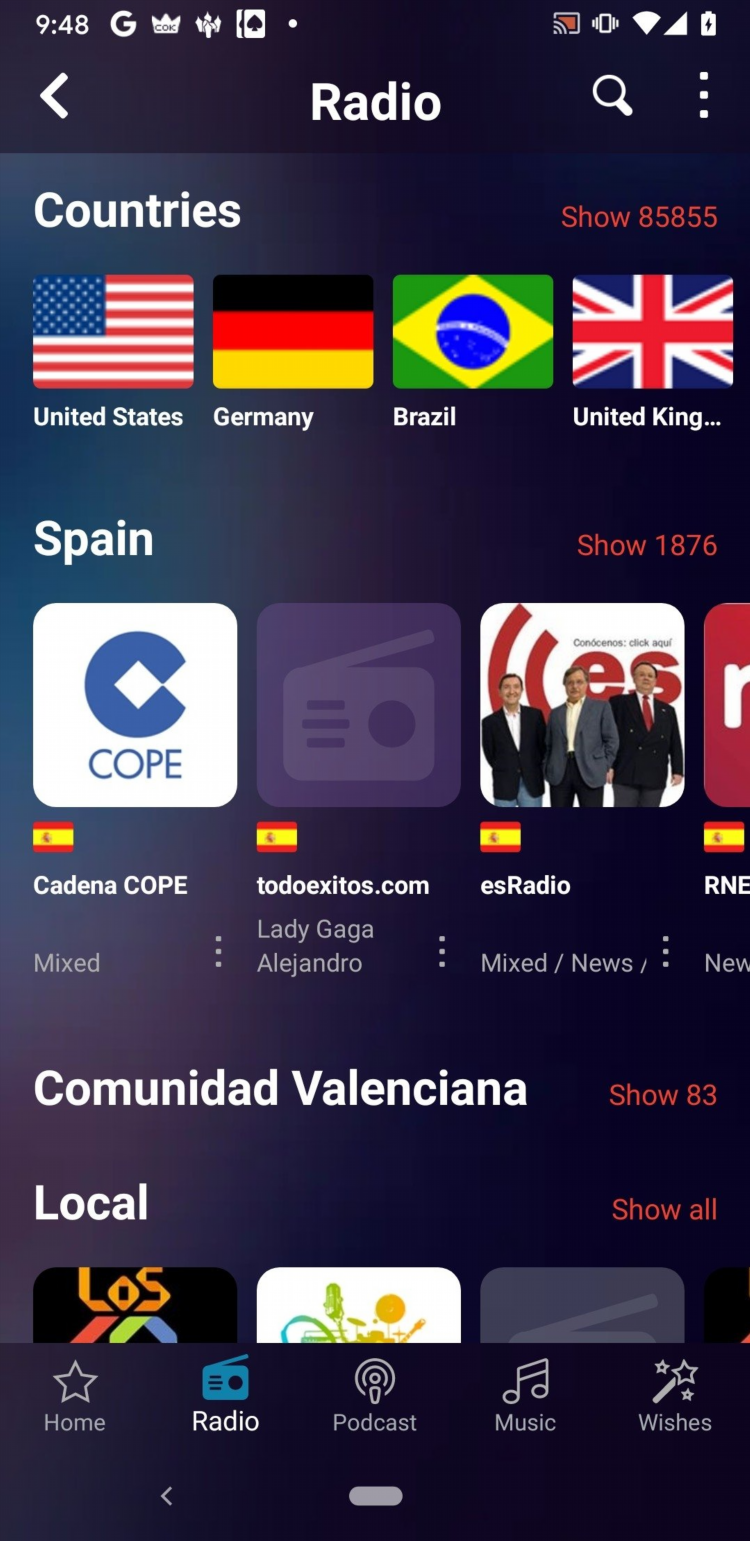Open options menu for todoexitos.com
This screenshot has width=750, height=1541.
442,951
